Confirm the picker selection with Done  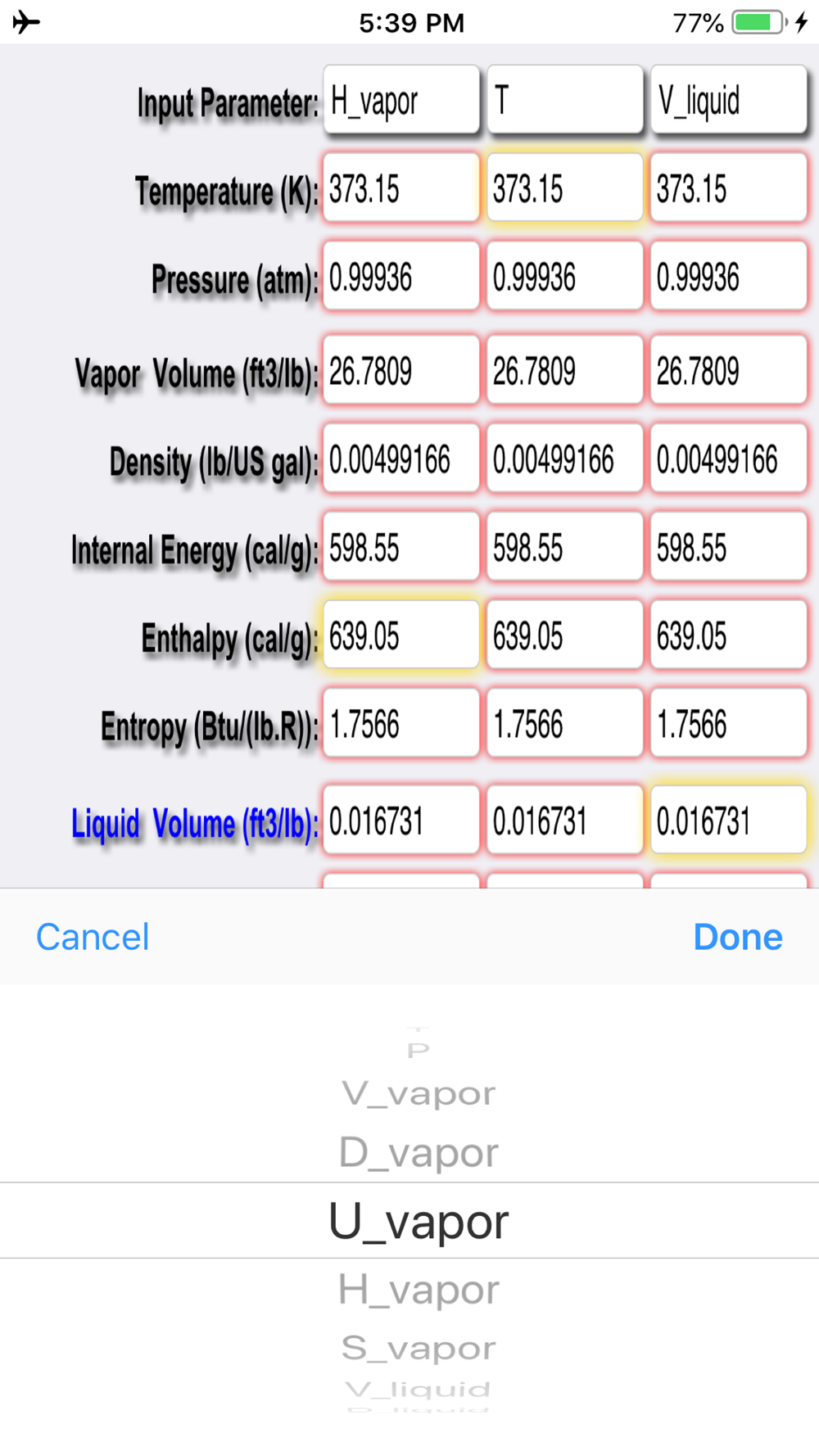pos(737,937)
